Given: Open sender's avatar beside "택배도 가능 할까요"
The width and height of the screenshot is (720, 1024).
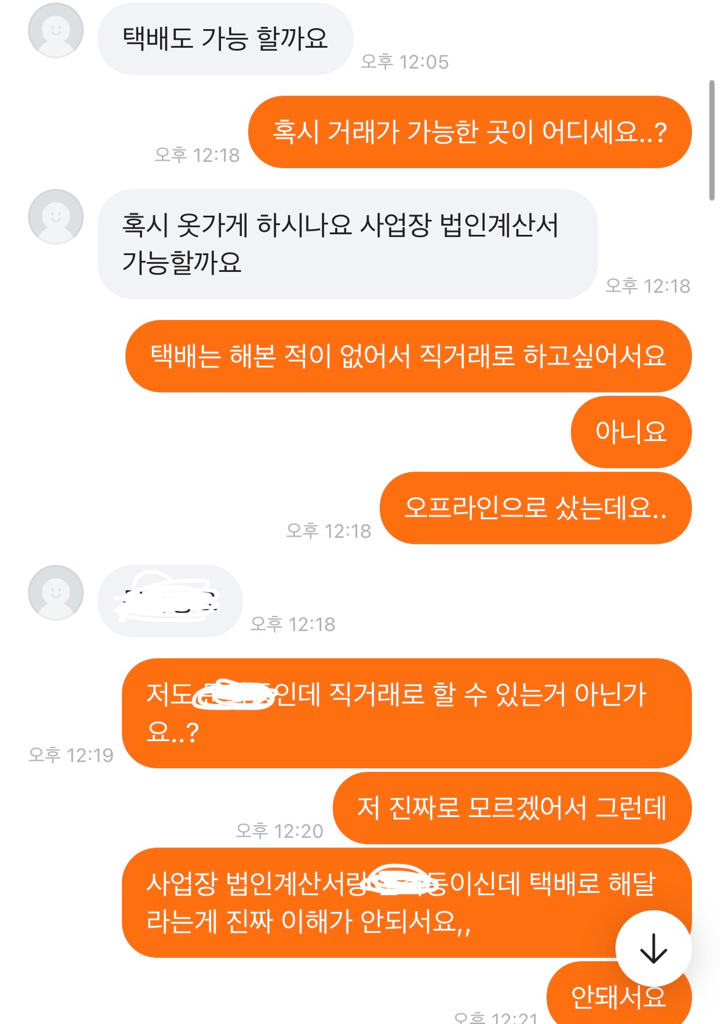Looking at the screenshot, I should click(55, 30).
